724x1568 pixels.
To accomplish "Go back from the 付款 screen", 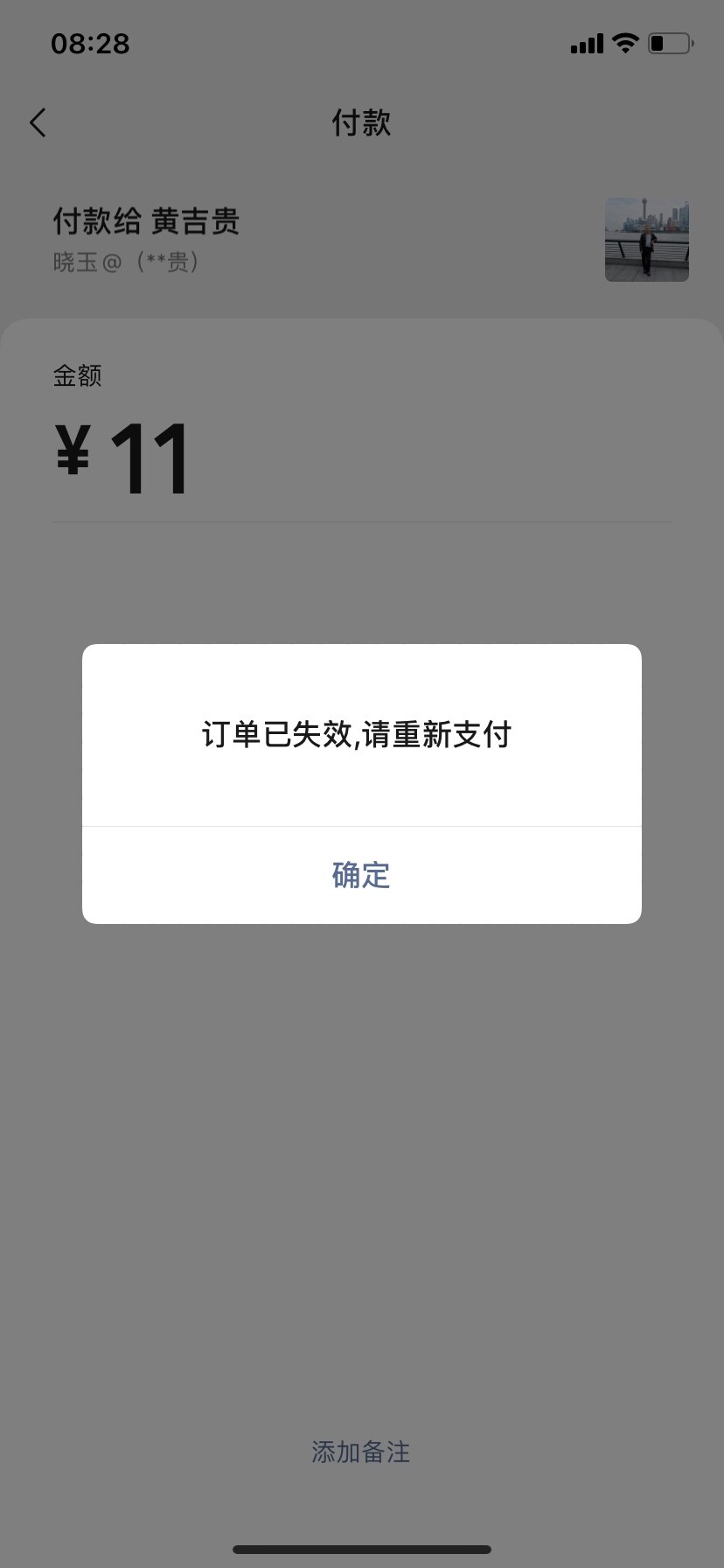I will coord(38,122).
